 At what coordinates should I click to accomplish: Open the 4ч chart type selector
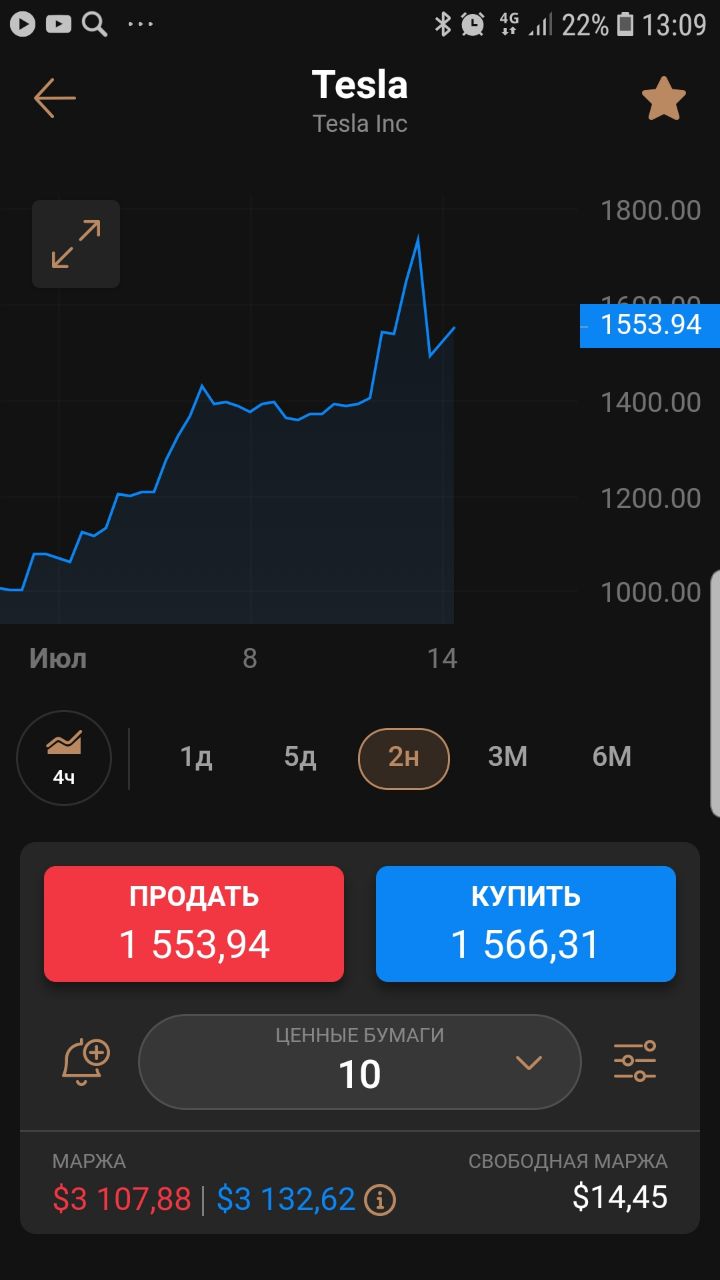tap(64, 757)
